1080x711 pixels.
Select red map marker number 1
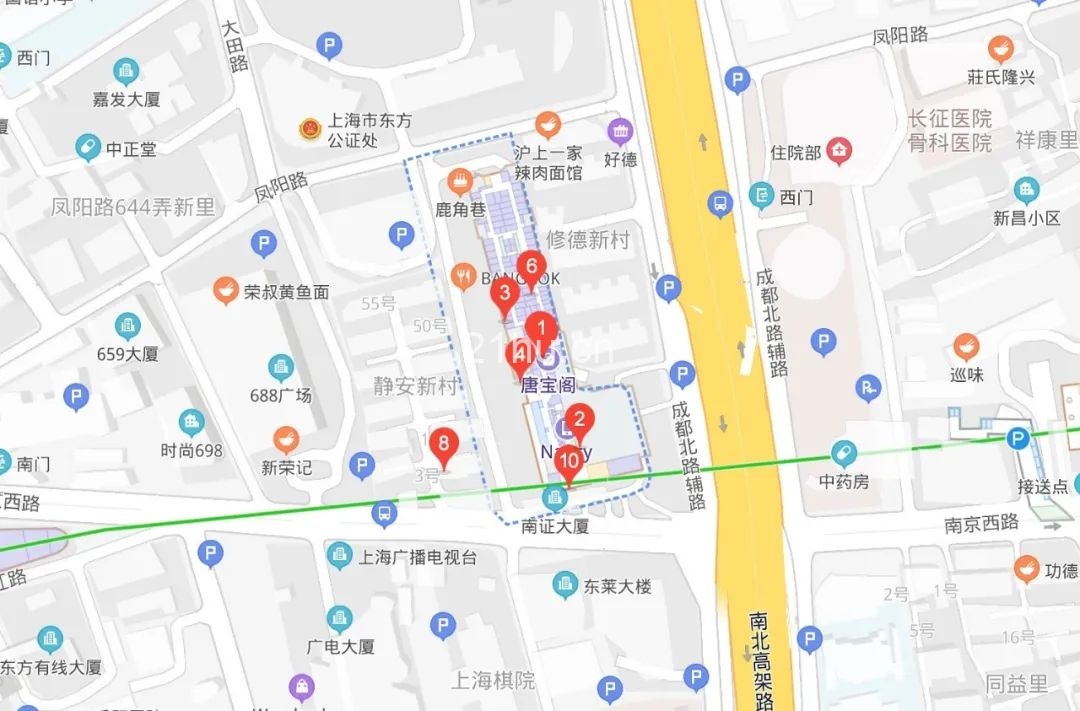coord(541,326)
